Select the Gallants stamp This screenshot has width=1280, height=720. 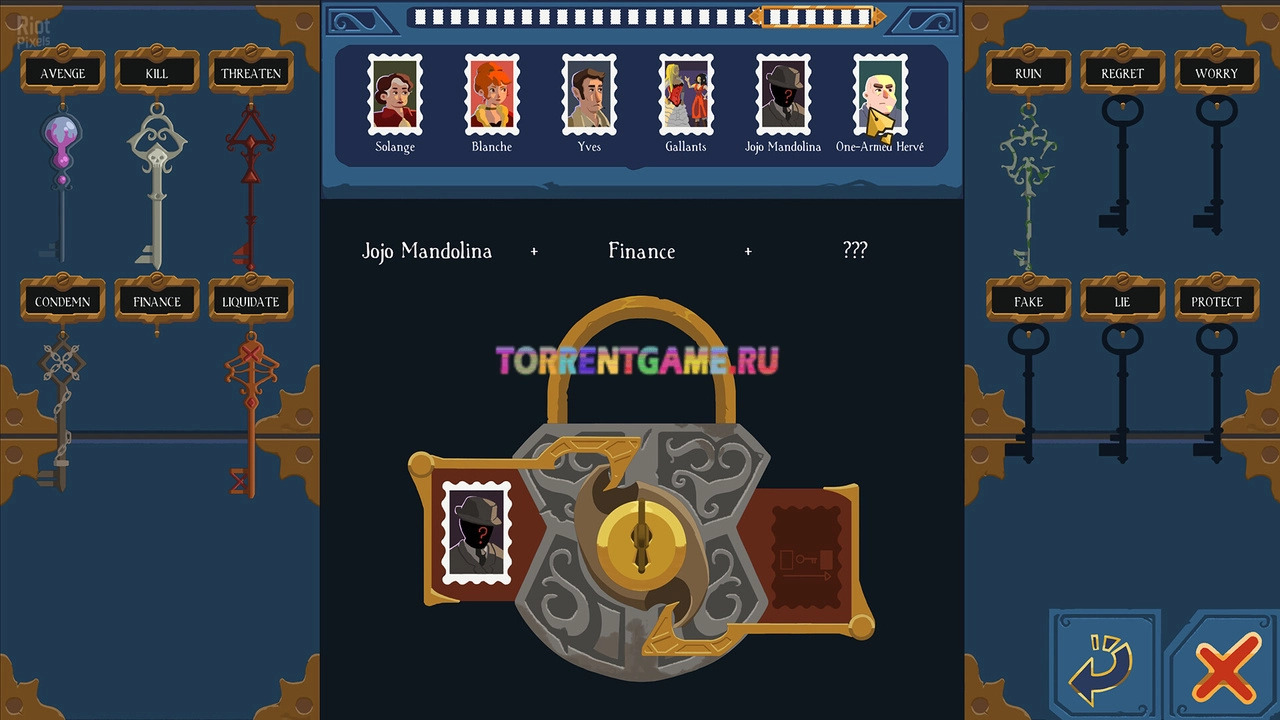click(x=686, y=95)
